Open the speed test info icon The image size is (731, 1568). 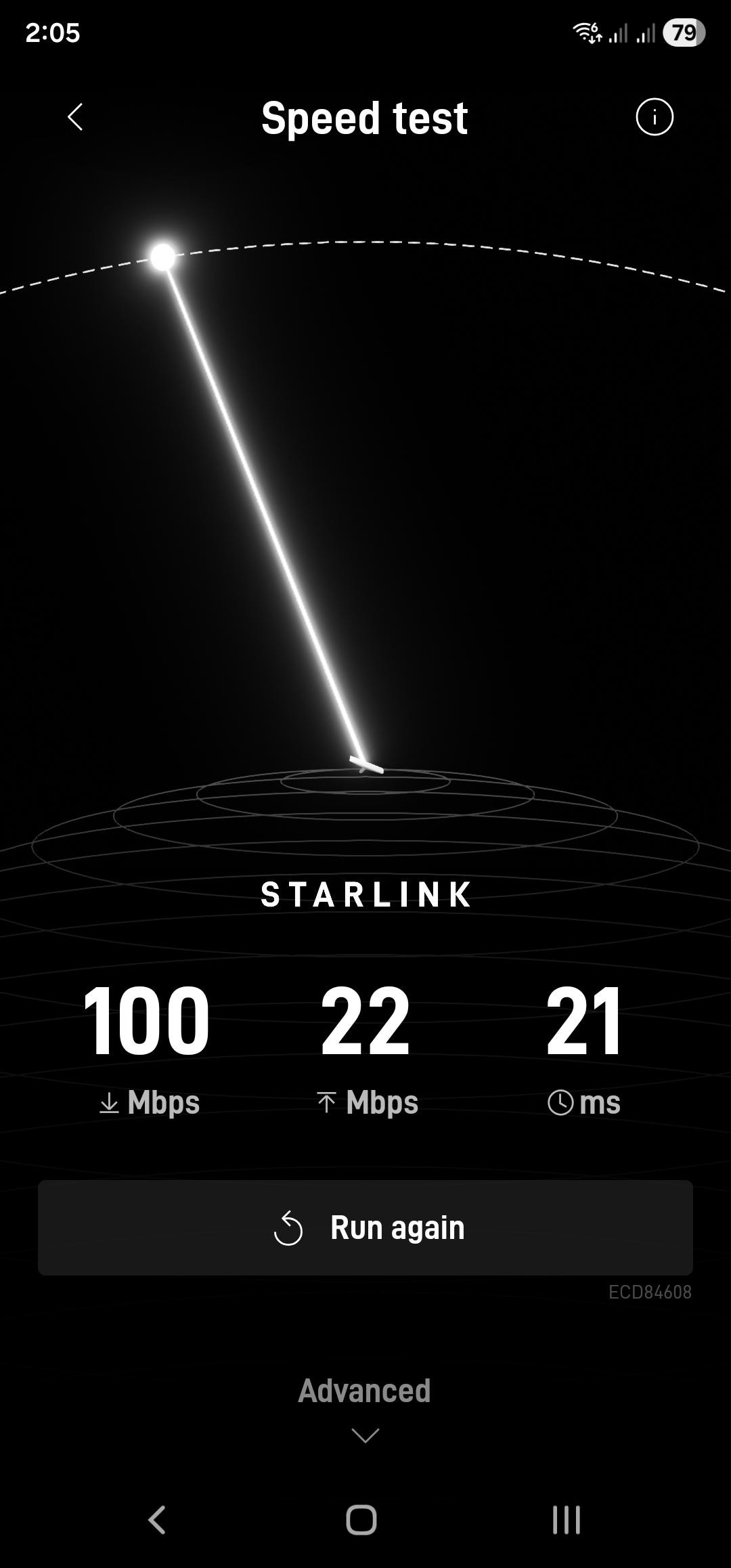[654, 117]
